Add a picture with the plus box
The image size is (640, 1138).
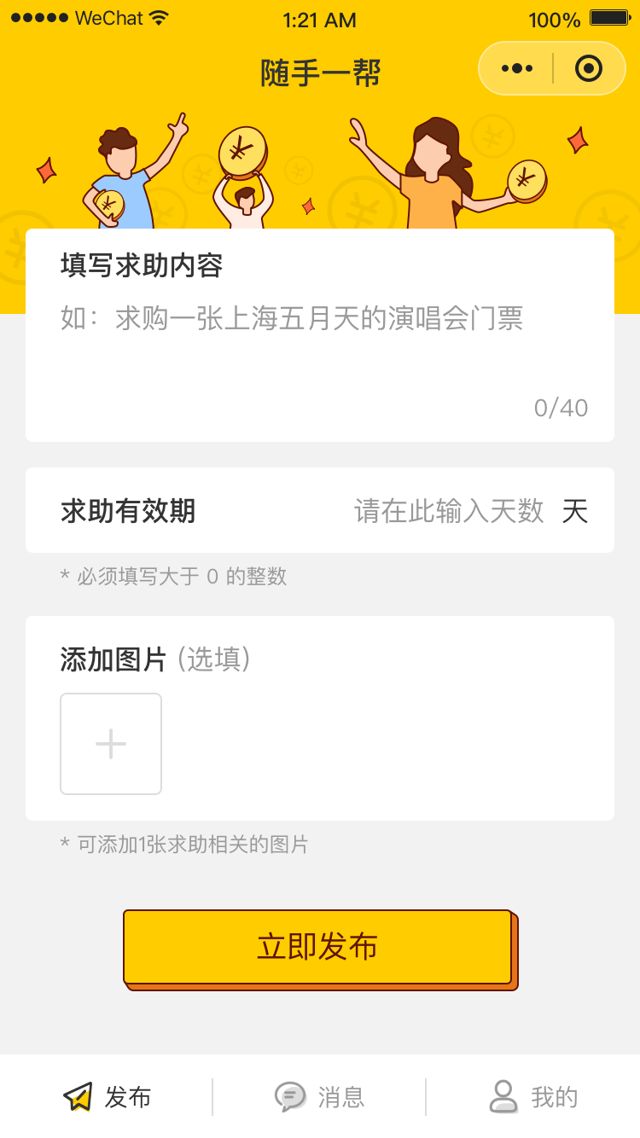click(x=111, y=744)
